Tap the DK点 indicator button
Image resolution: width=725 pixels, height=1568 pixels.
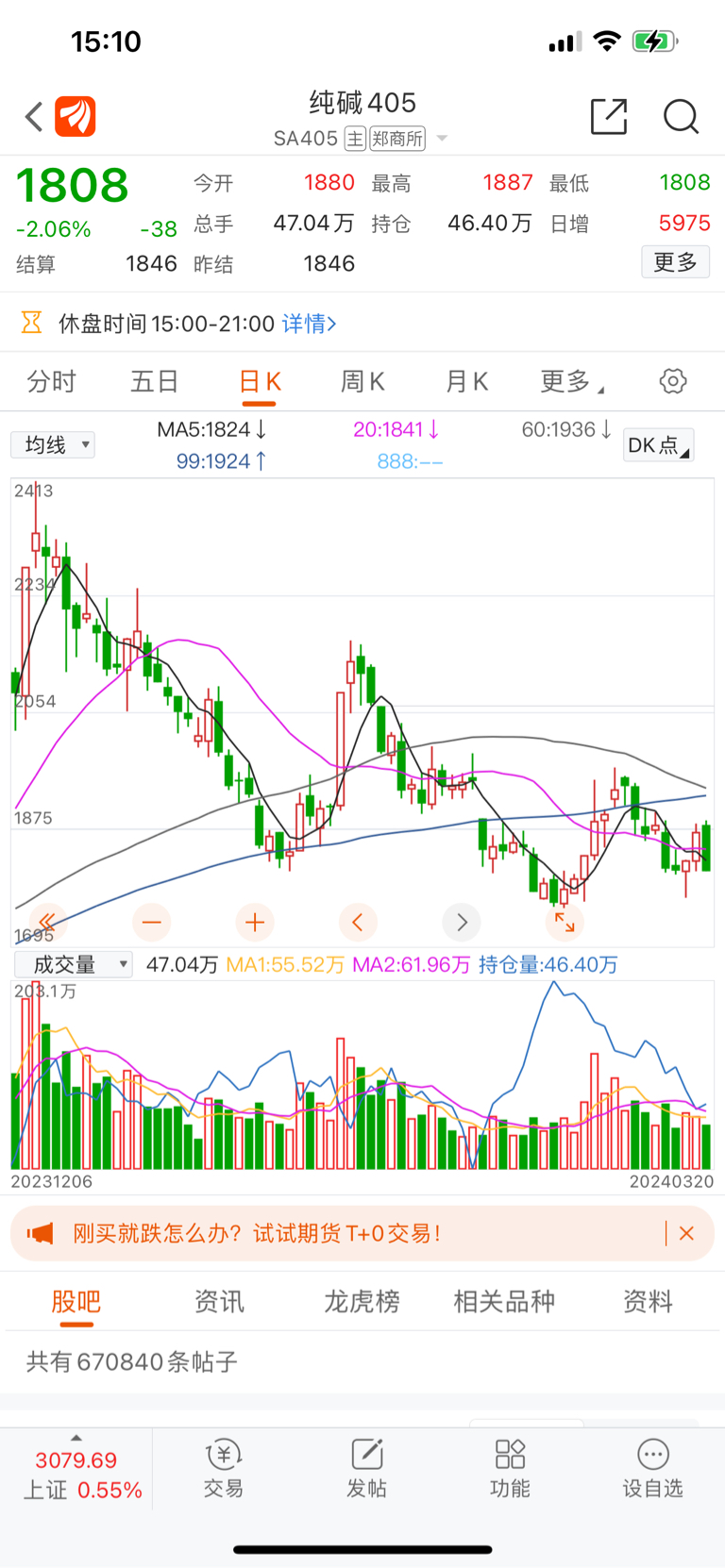coord(659,445)
